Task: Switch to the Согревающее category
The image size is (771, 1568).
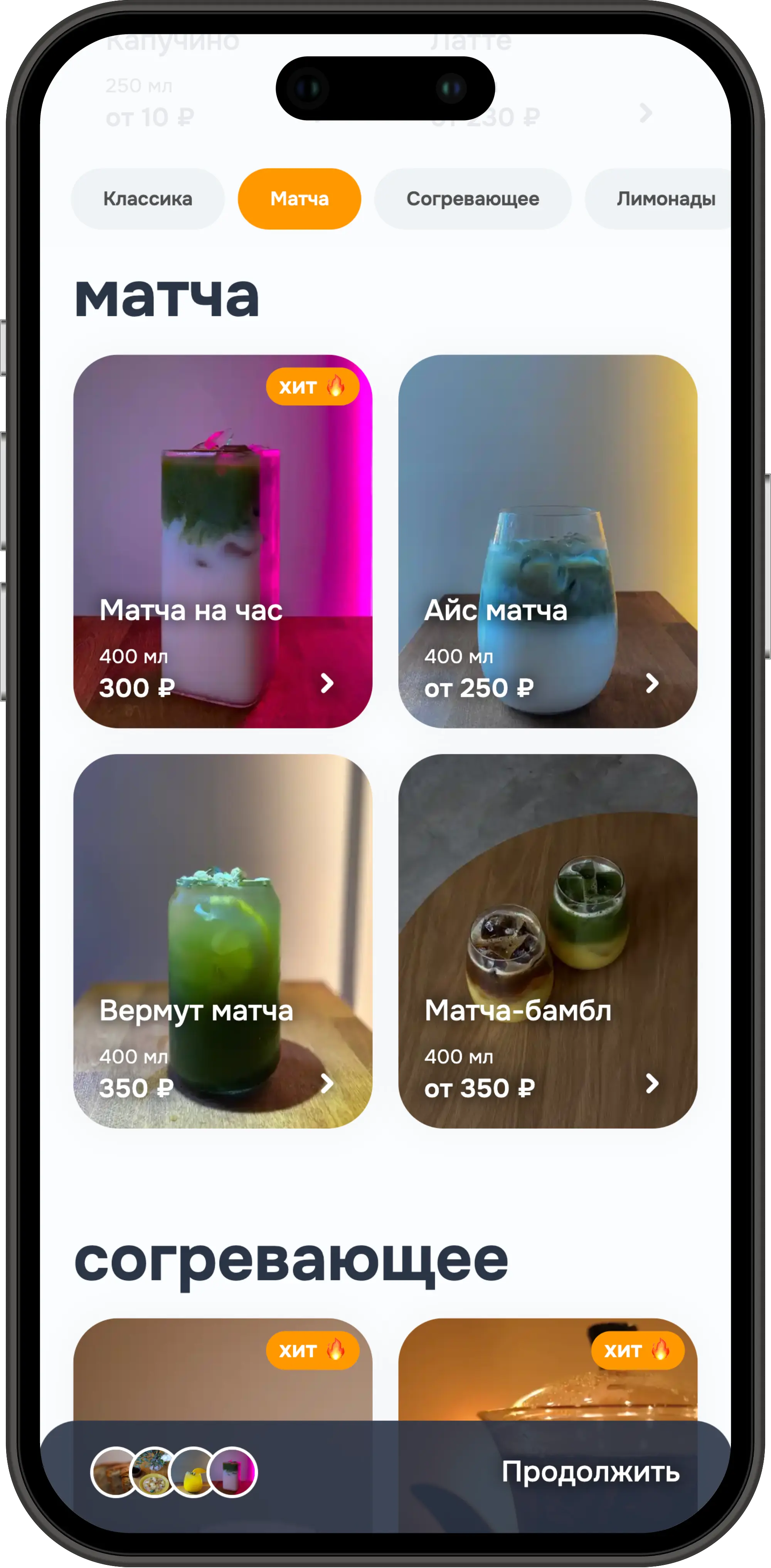Action: pos(473,199)
